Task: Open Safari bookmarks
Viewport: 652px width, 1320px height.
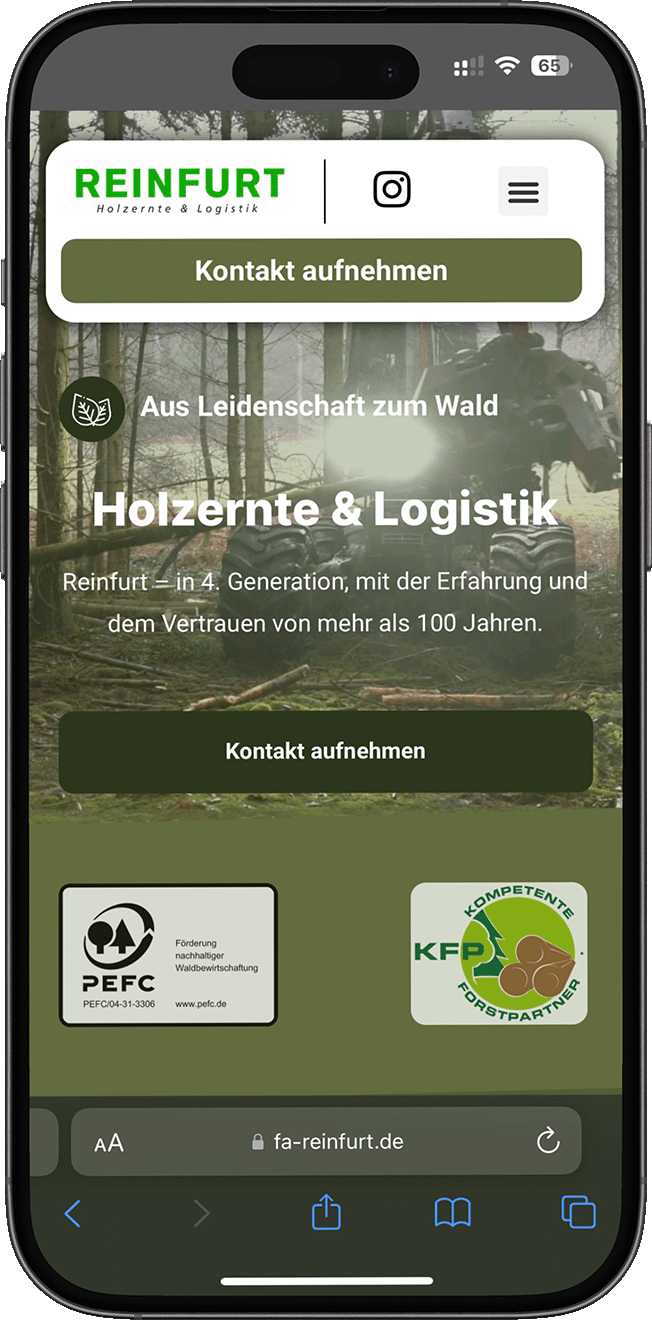Action: coord(453,1213)
